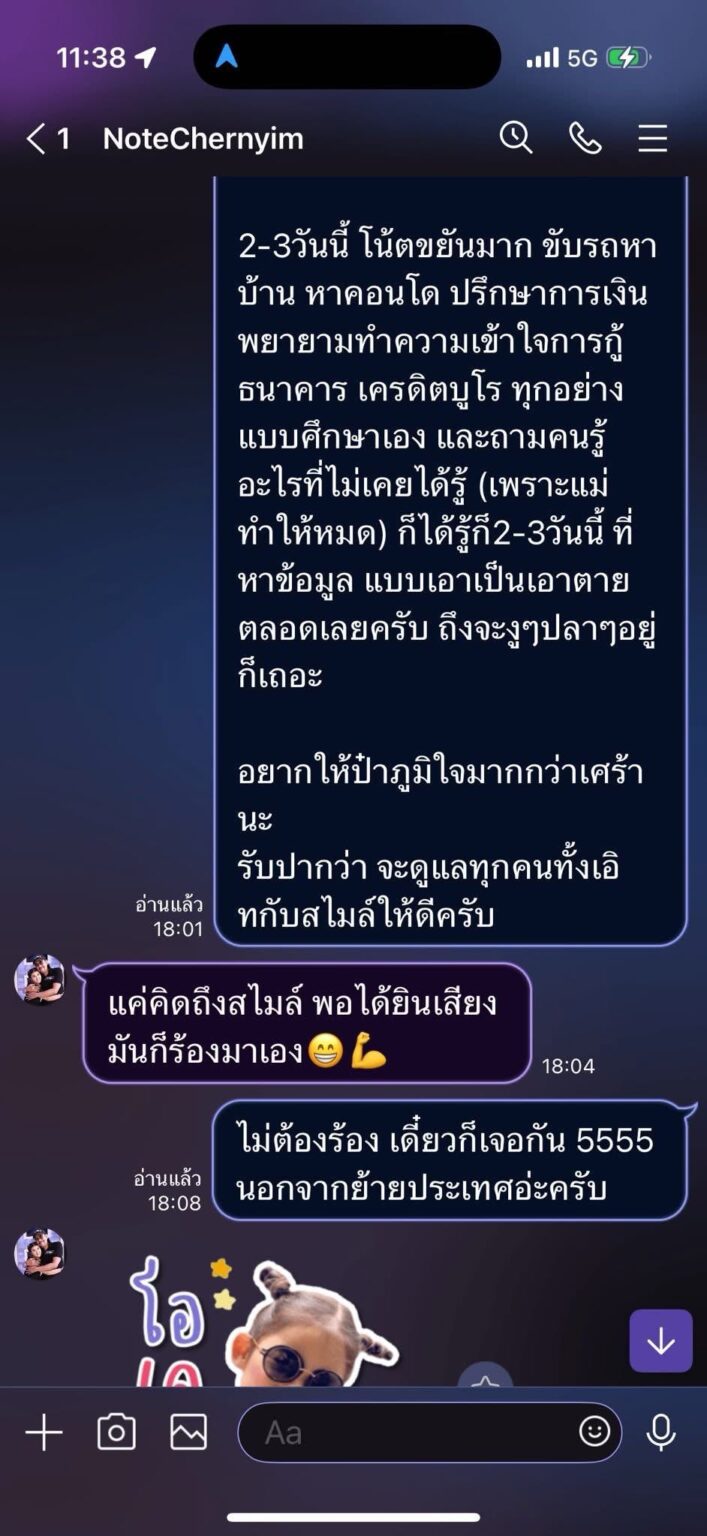Viewport: 707px width, 1536px height.
Task: Search within this chat
Action: [x=516, y=138]
